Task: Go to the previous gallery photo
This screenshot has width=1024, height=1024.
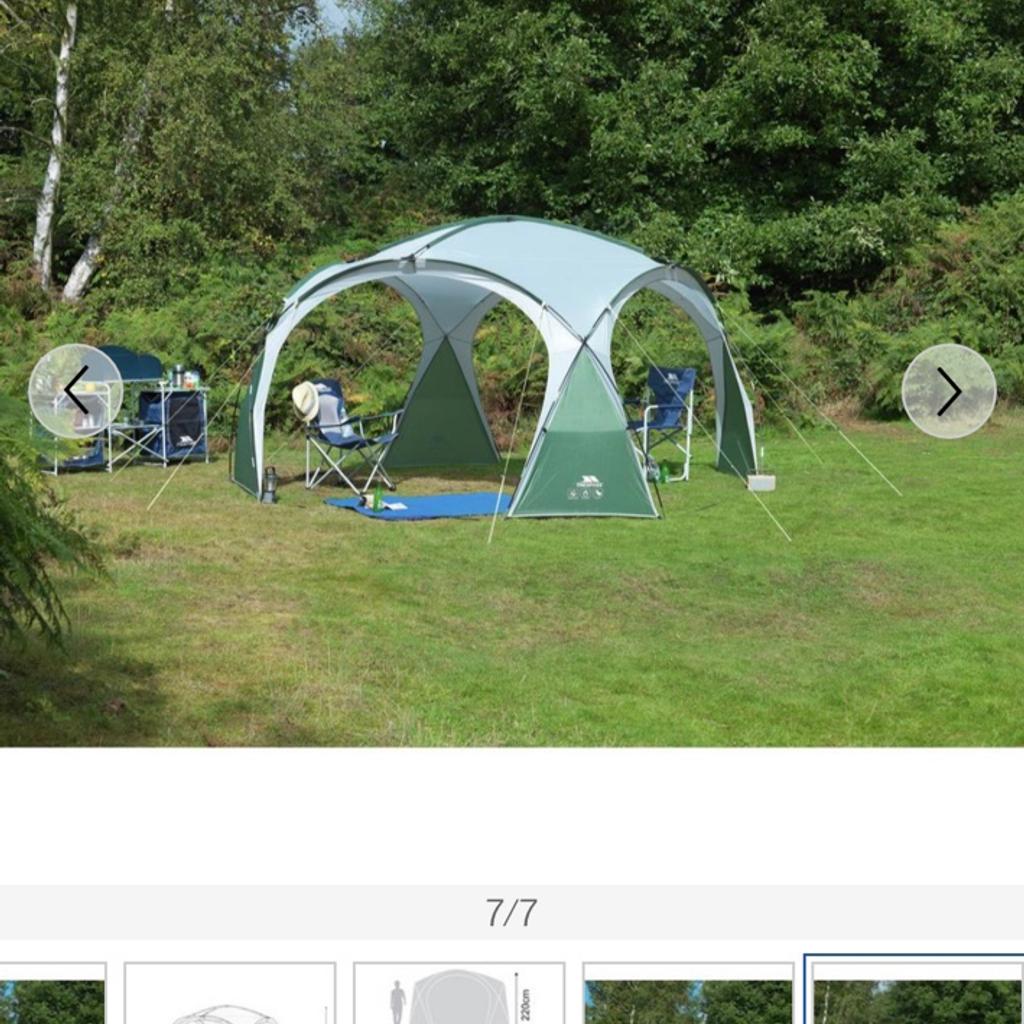Action: click(x=75, y=391)
